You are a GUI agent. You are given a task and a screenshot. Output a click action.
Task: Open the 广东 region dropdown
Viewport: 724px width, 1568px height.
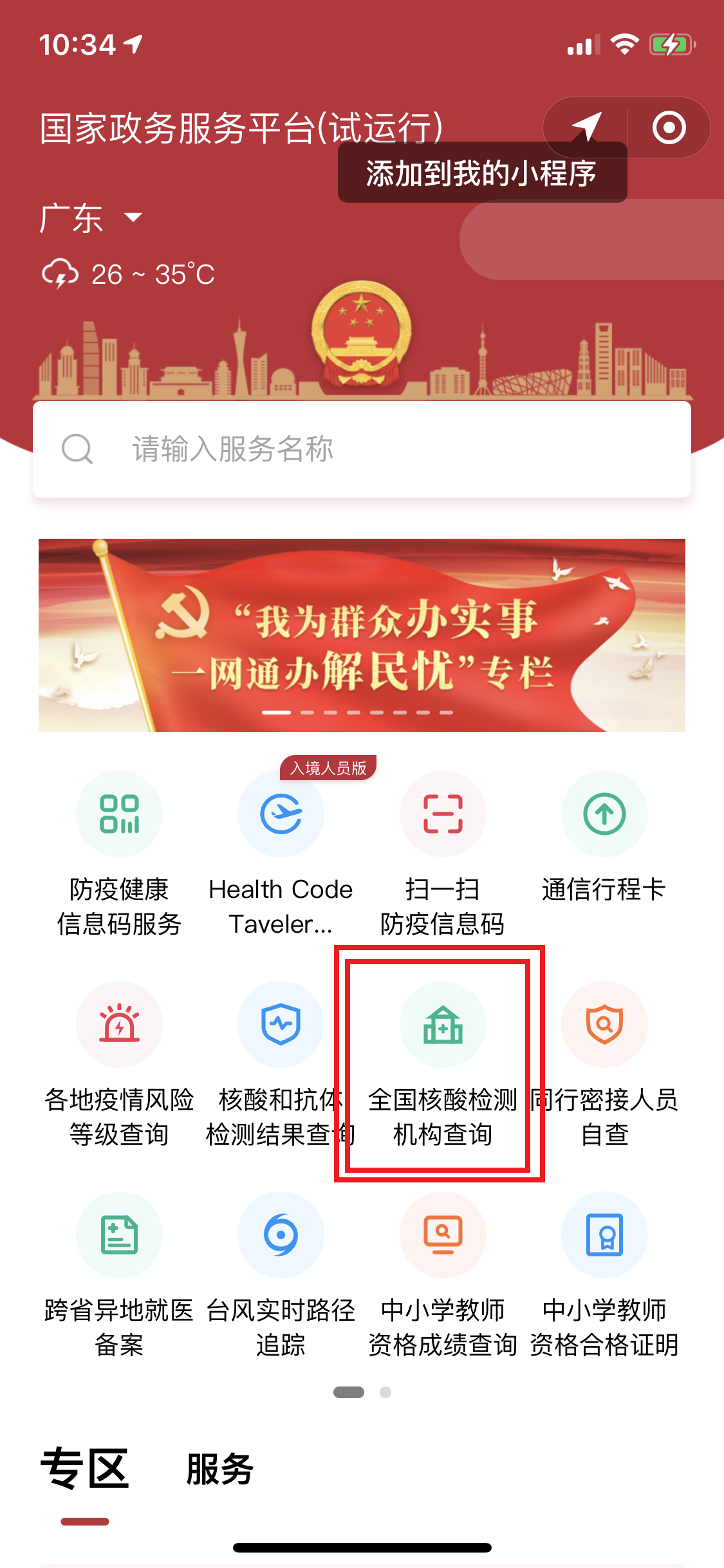(90, 218)
